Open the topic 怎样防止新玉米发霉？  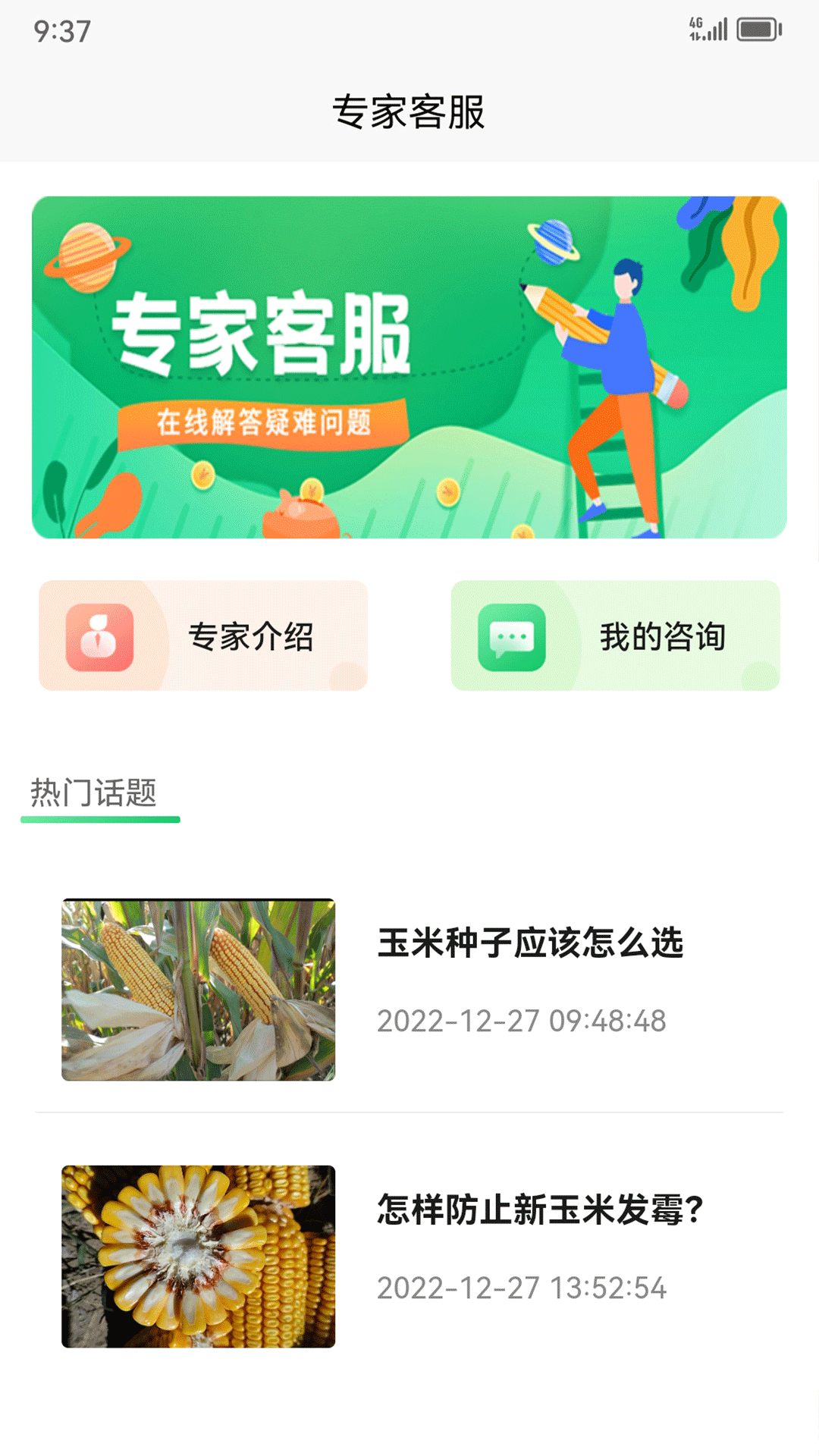538,1204
